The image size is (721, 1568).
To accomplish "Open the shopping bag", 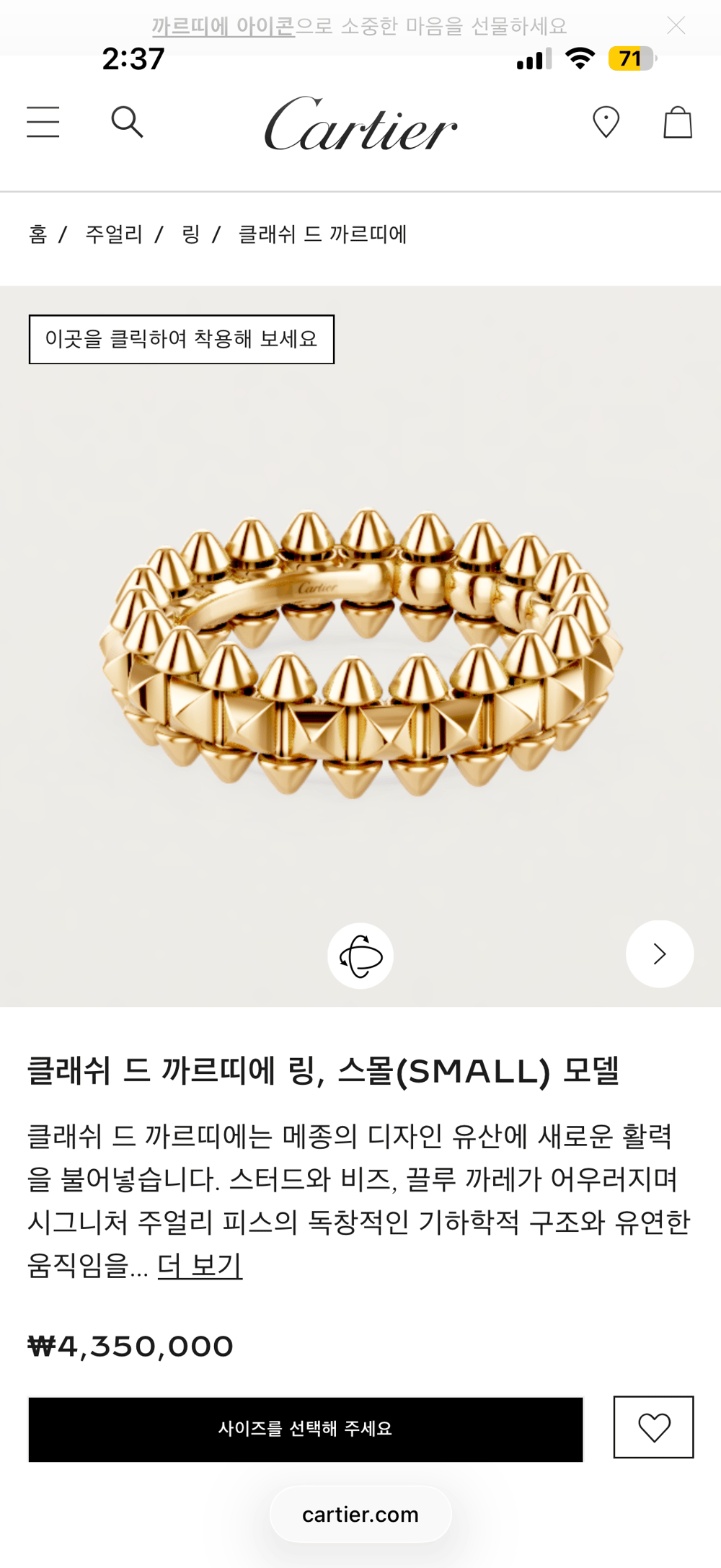I will [x=678, y=122].
